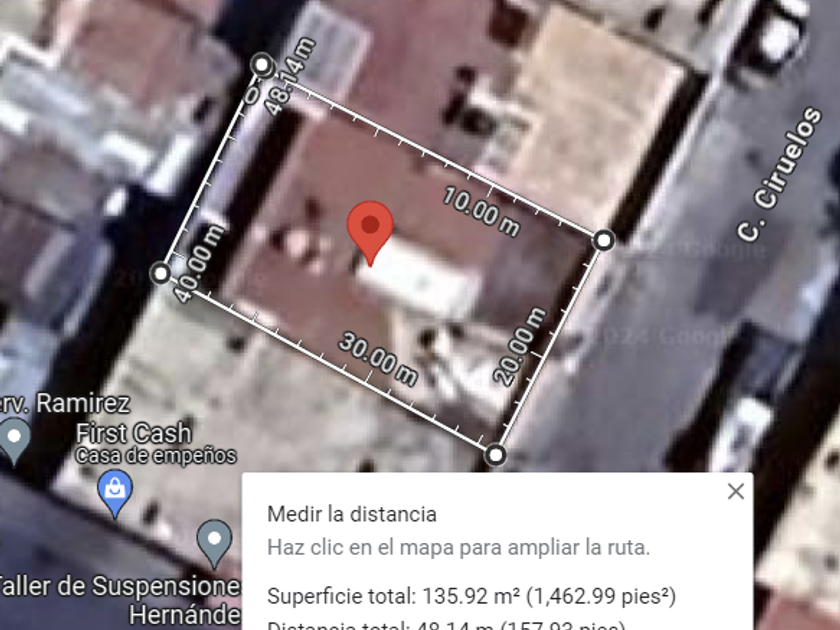Image resolution: width=840 pixels, height=630 pixels.
Task: Tap the corner point joining 10.00 m and 20.00 m sides
Action: (604, 241)
